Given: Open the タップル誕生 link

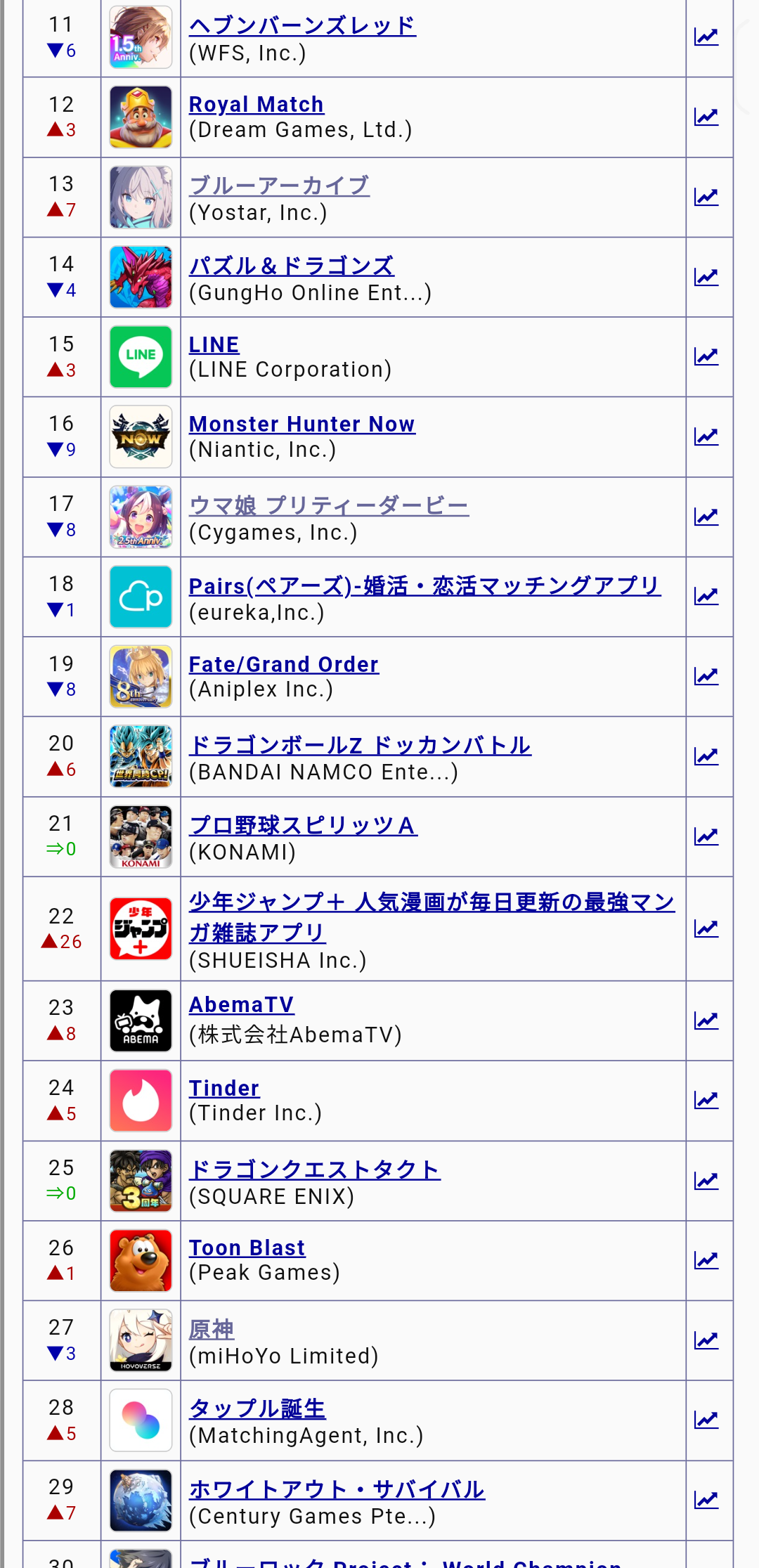Looking at the screenshot, I should [257, 1408].
